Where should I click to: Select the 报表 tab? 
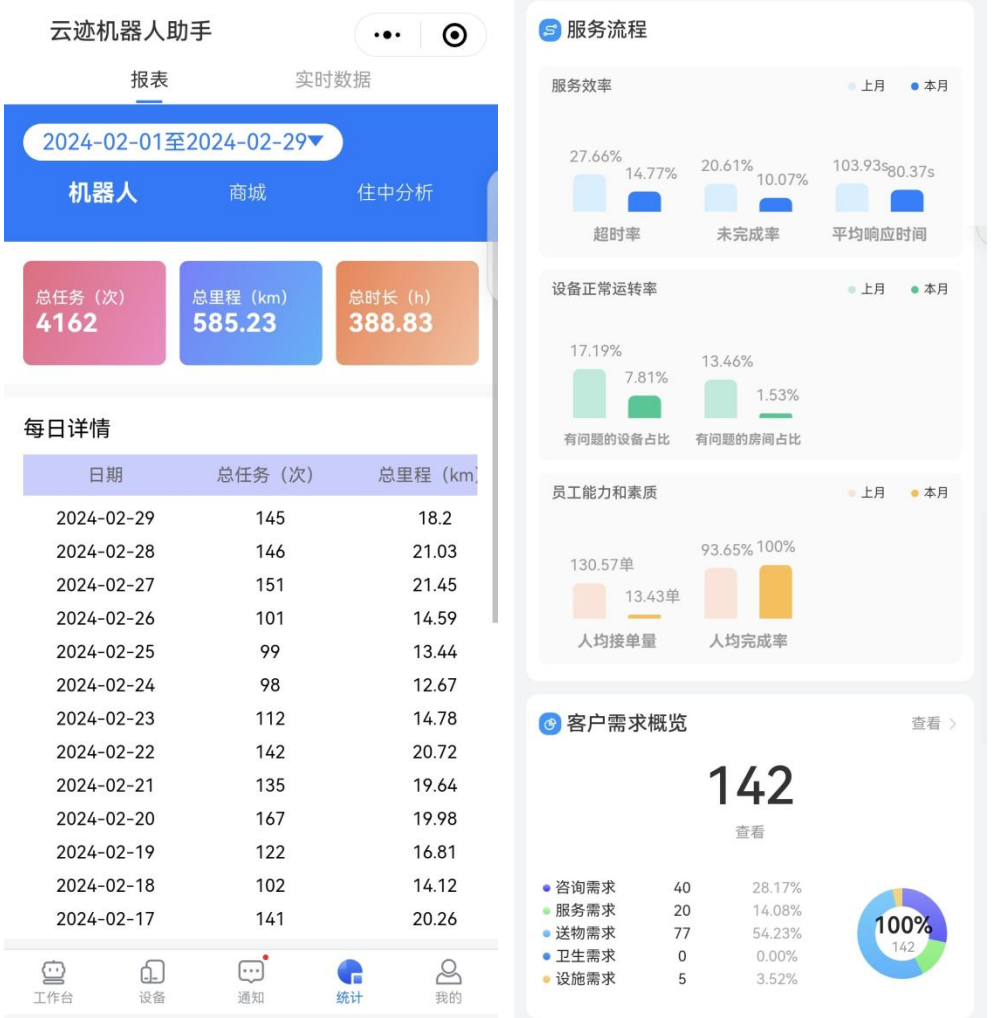pyautogui.click(x=149, y=80)
